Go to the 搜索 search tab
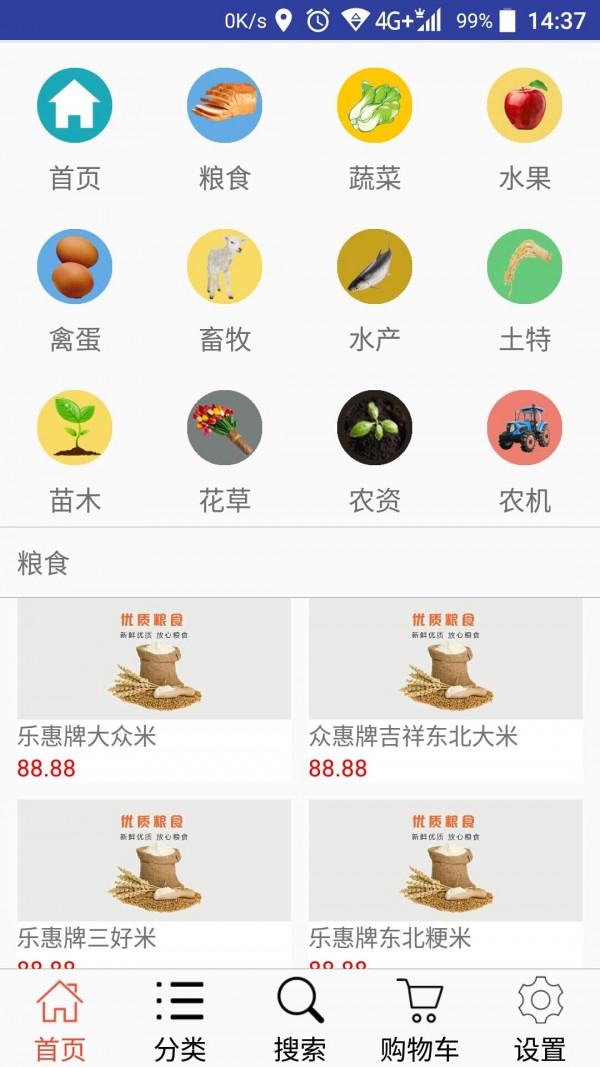 [x=300, y=1019]
